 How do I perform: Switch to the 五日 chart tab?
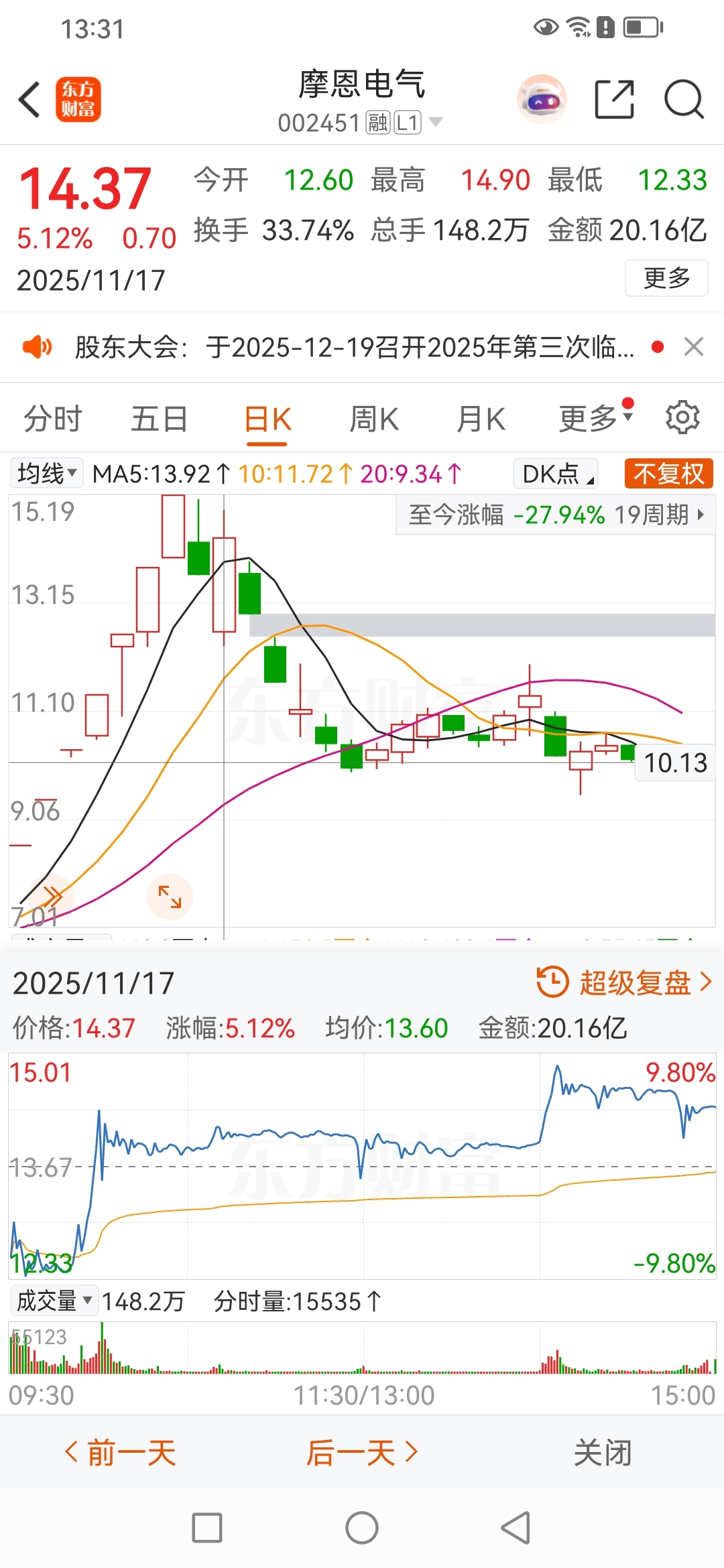tap(160, 419)
